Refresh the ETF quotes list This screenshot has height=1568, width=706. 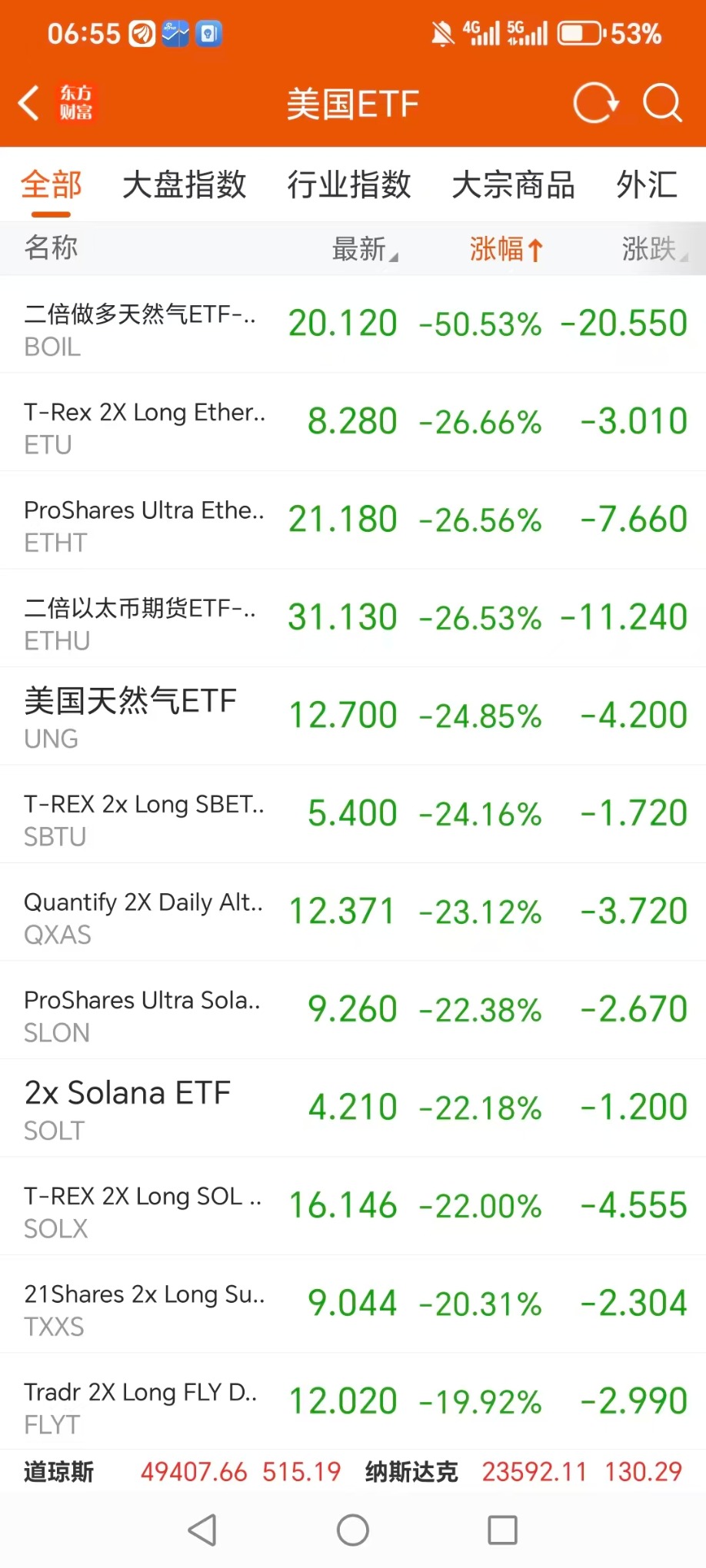(x=595, y=103)
